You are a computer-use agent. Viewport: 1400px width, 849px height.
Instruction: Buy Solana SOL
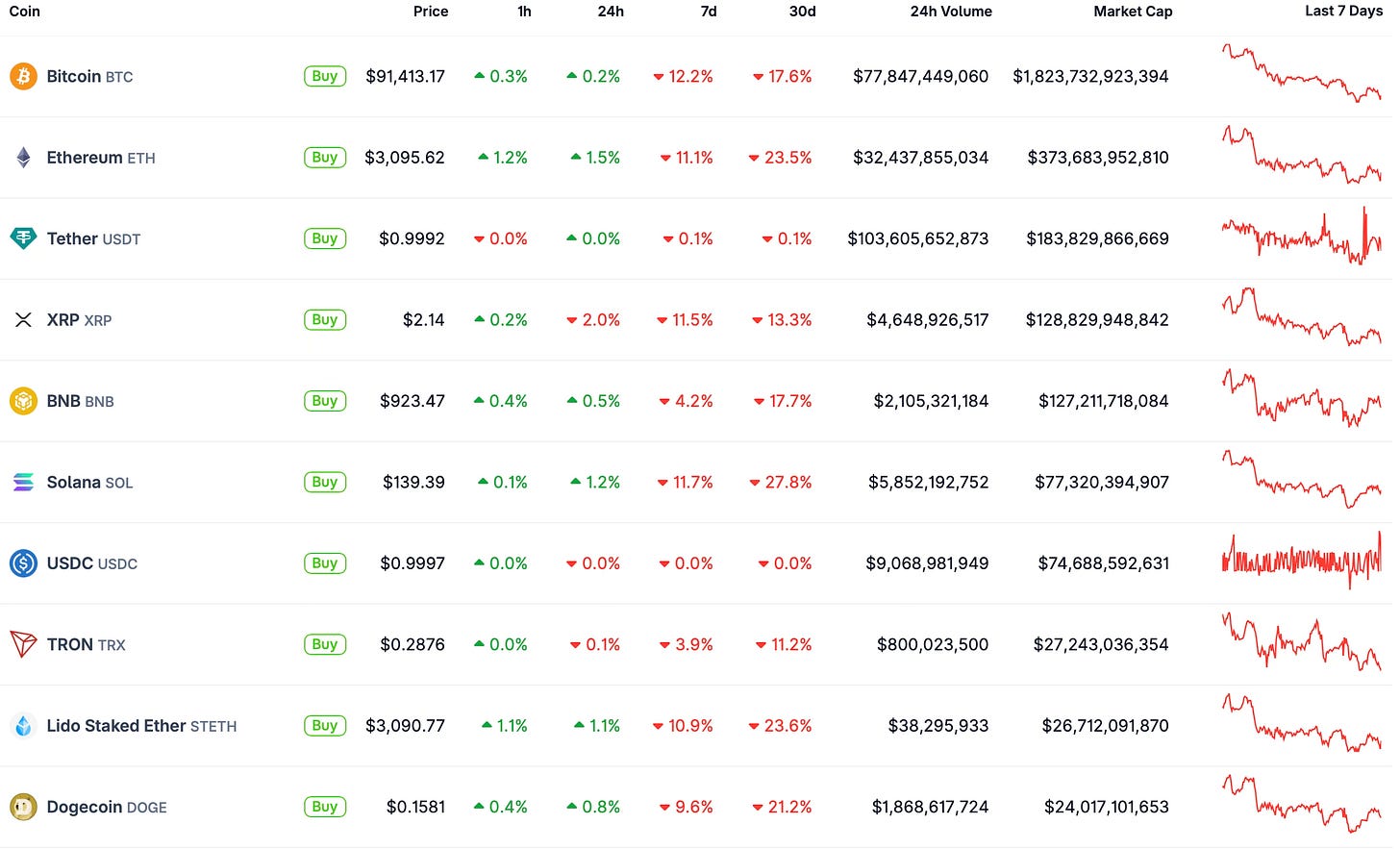[x=325, y=482]
